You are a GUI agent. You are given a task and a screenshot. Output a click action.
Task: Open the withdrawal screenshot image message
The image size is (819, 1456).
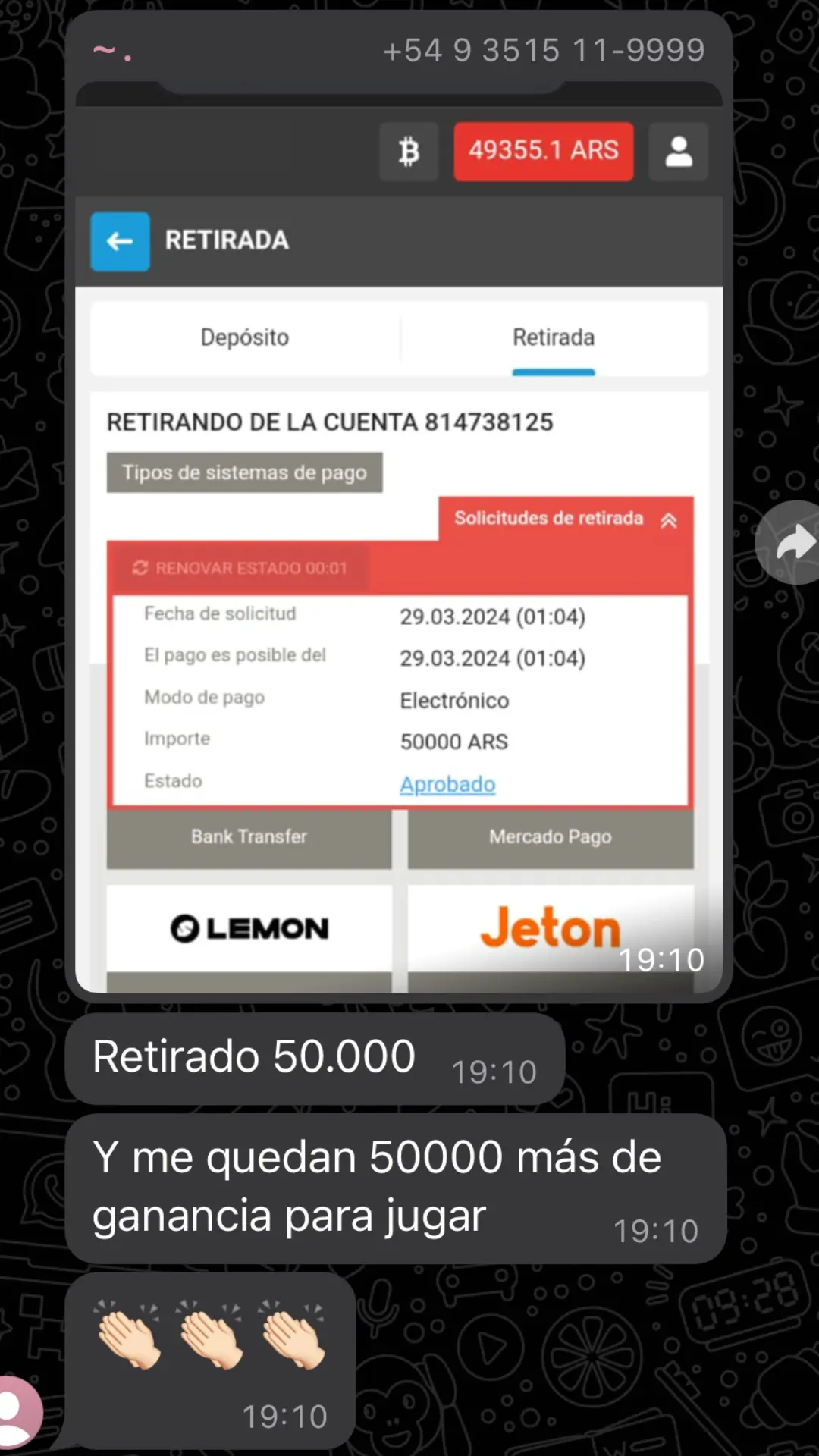(399, 546)
